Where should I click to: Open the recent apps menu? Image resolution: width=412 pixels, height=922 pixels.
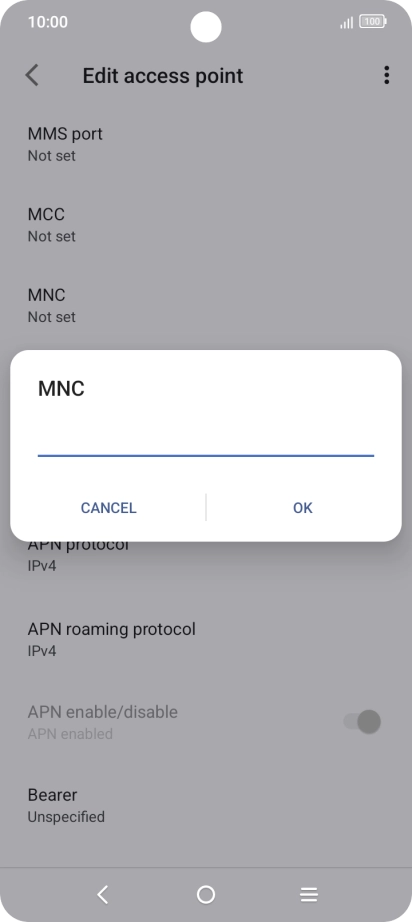tap(309, 894)
